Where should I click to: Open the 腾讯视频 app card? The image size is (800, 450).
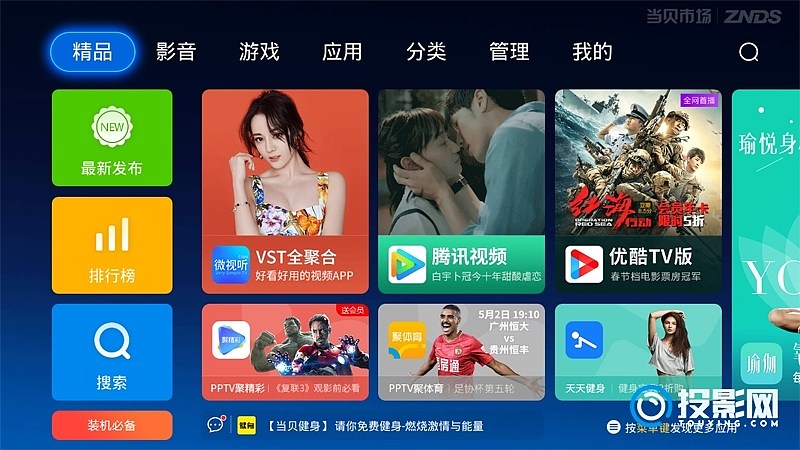tap(461, 192)
